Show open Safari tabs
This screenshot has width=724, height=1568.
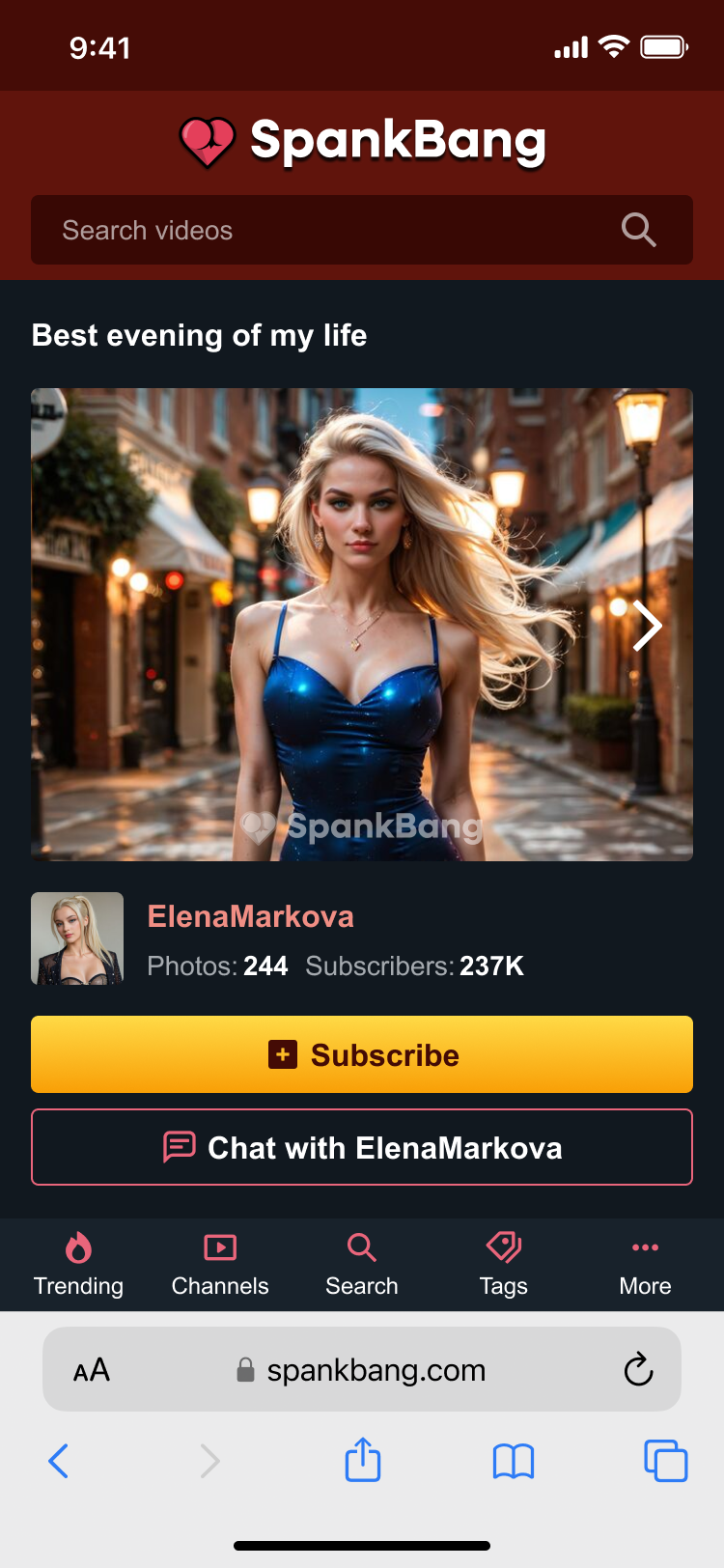coord(665,1461)
